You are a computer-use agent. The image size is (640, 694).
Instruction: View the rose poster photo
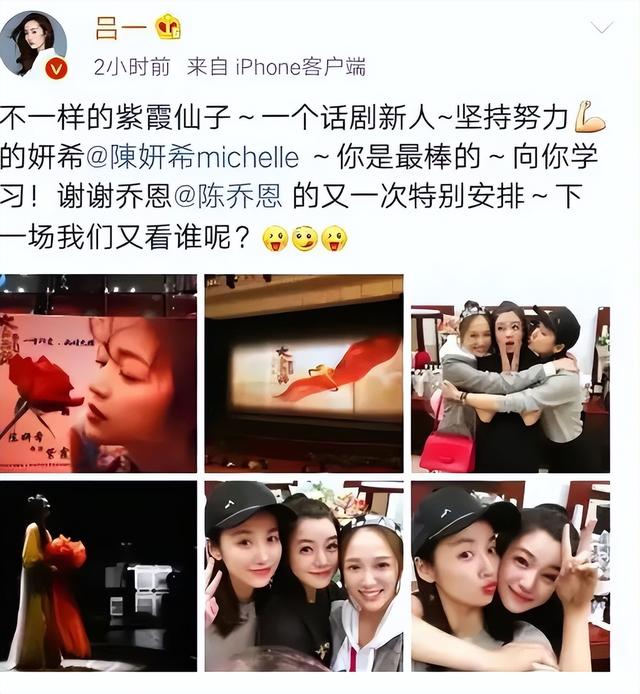point(98,373)
